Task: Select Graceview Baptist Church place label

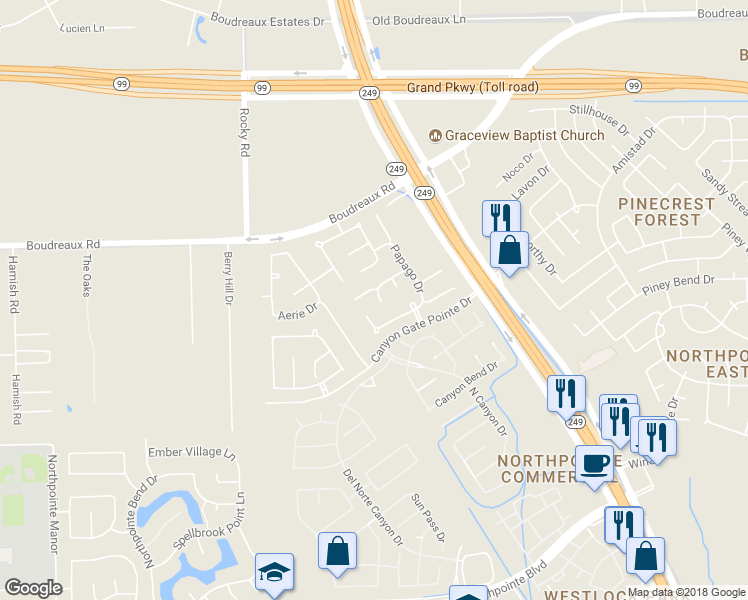Action: 517,135
